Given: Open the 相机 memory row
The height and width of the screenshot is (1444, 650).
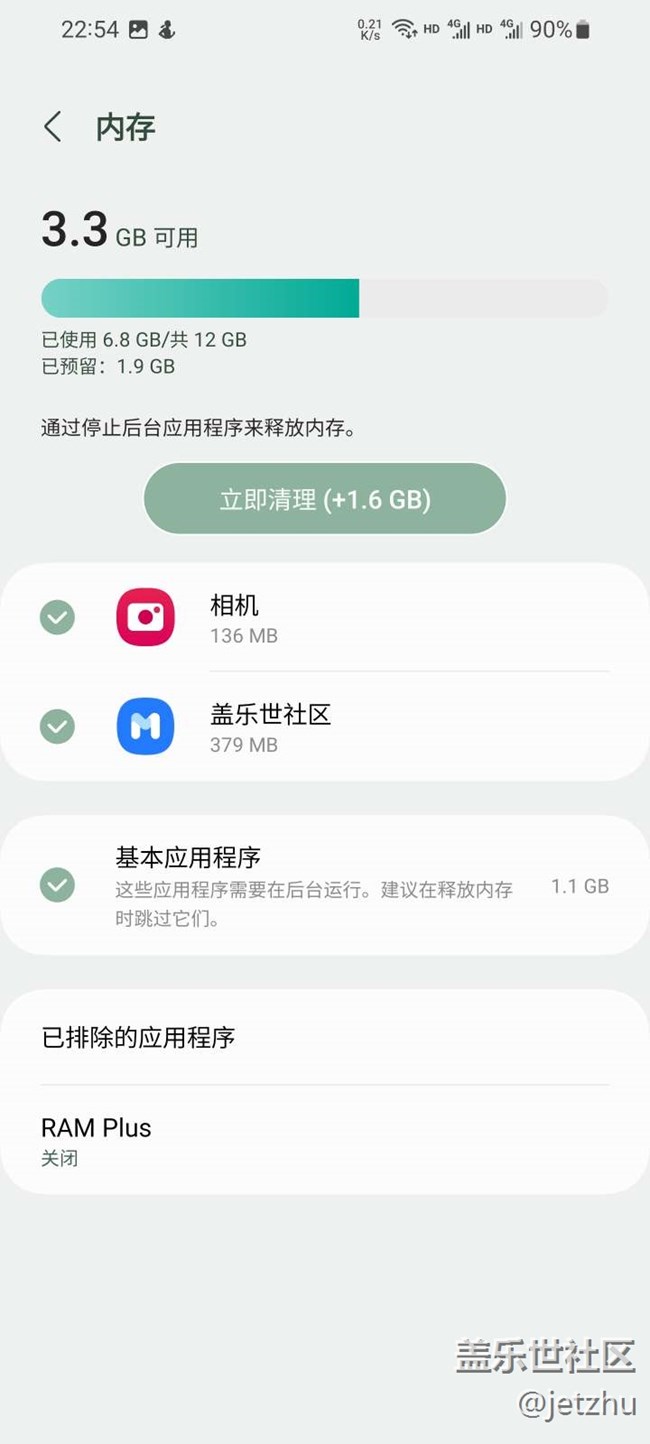Looking at the screenshot, I should tap(325, 617).
